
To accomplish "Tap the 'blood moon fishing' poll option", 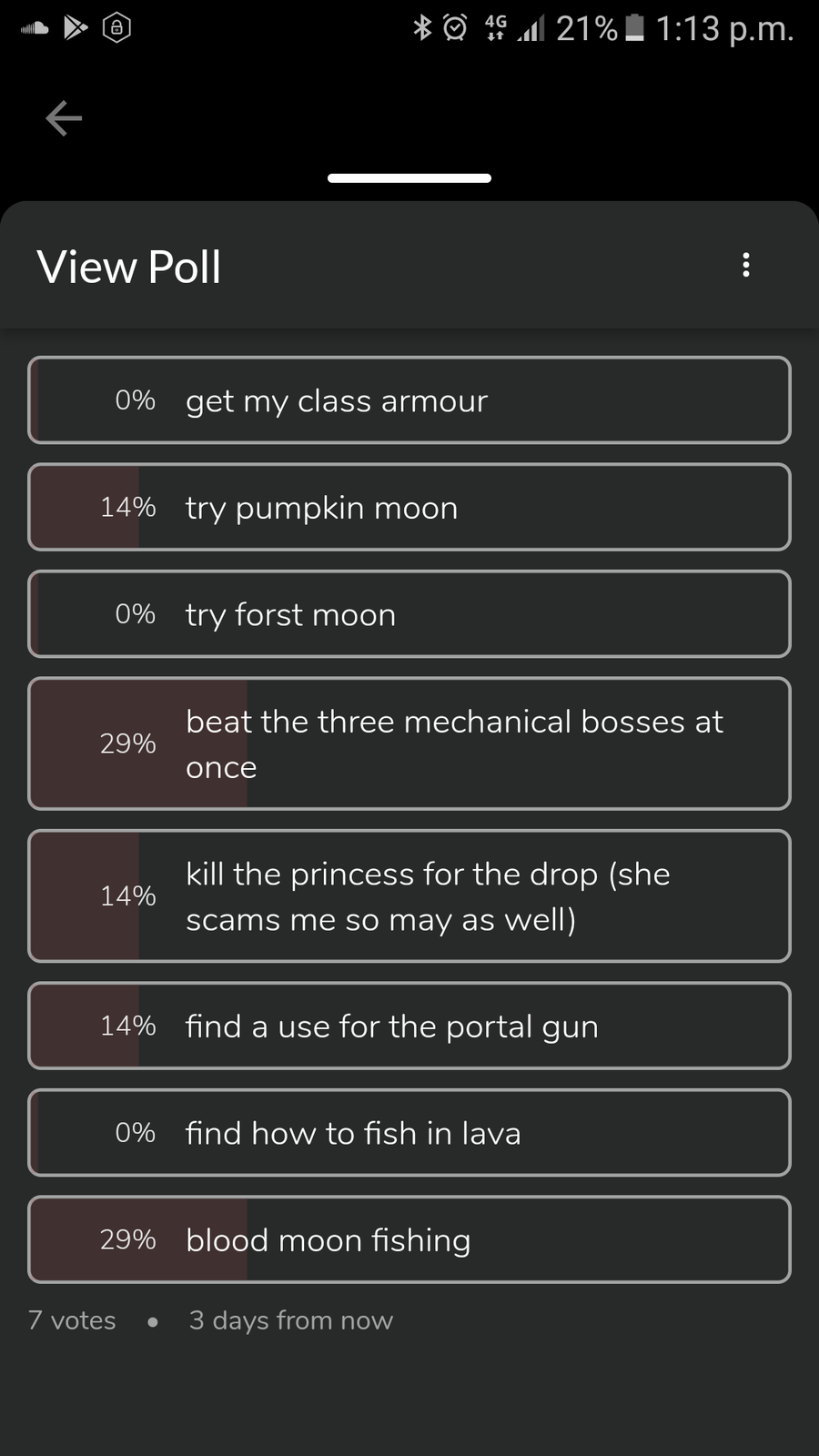I will coord(409,1239).
